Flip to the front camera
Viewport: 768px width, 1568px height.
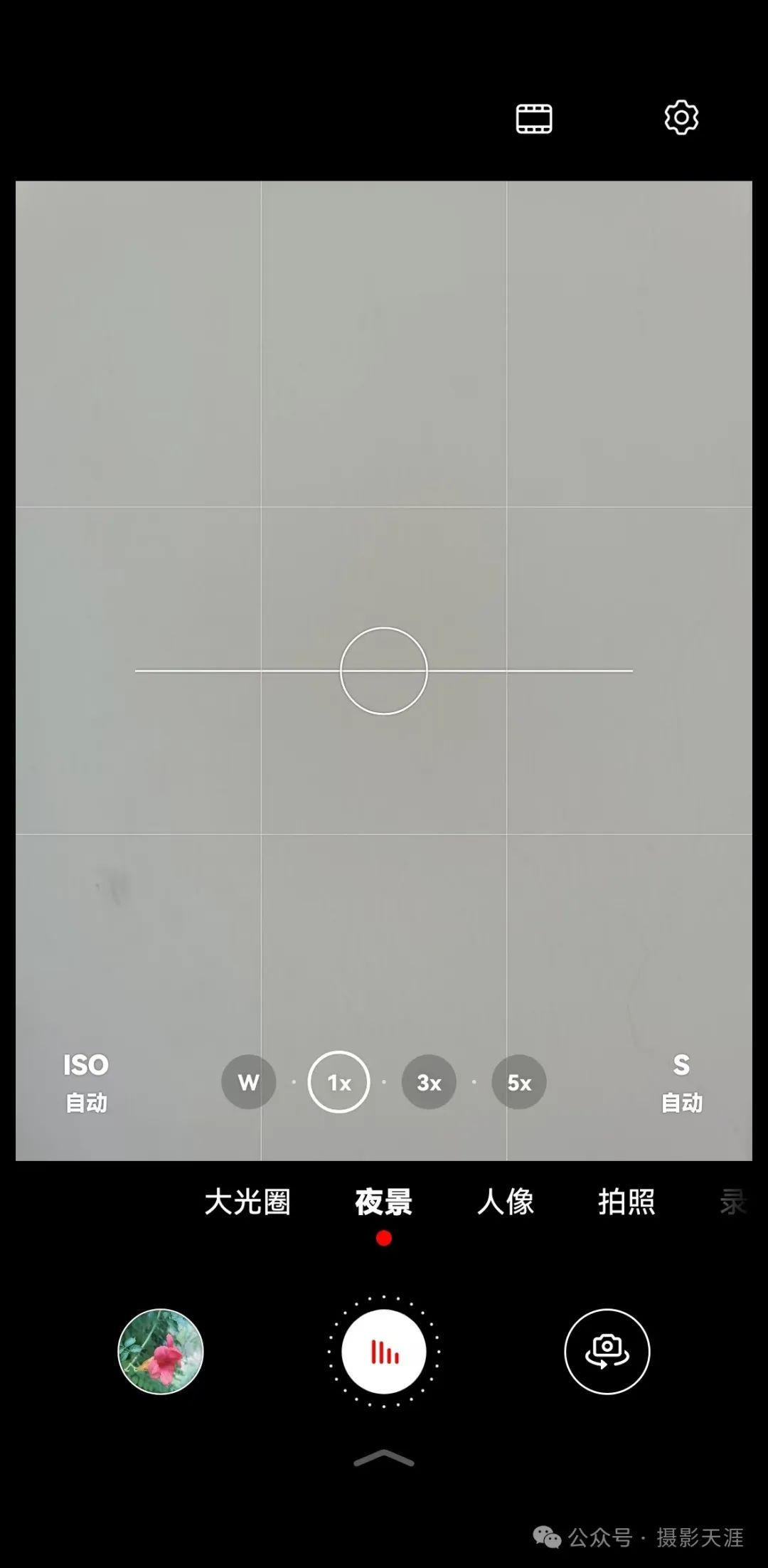tap(607, 1352)
